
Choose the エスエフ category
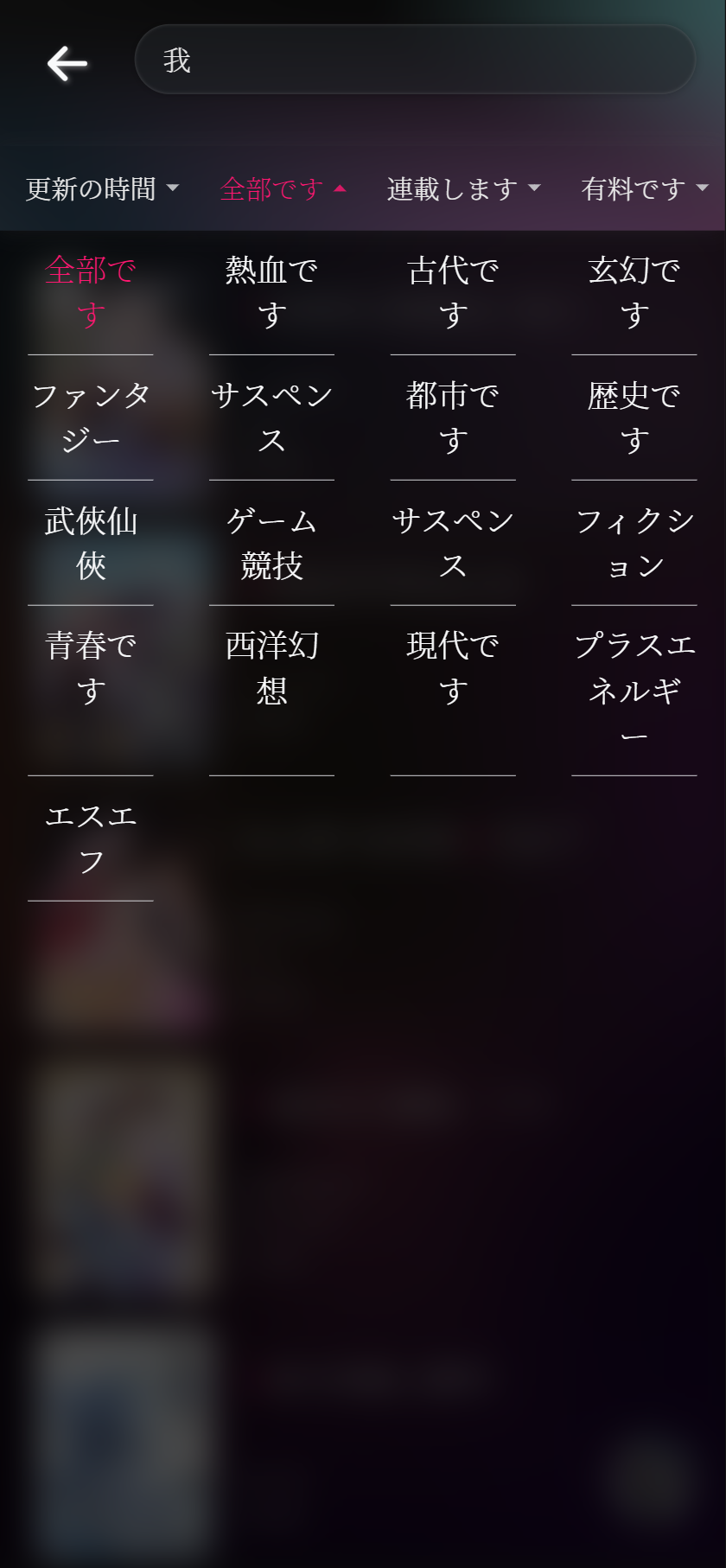click(90, 836)
